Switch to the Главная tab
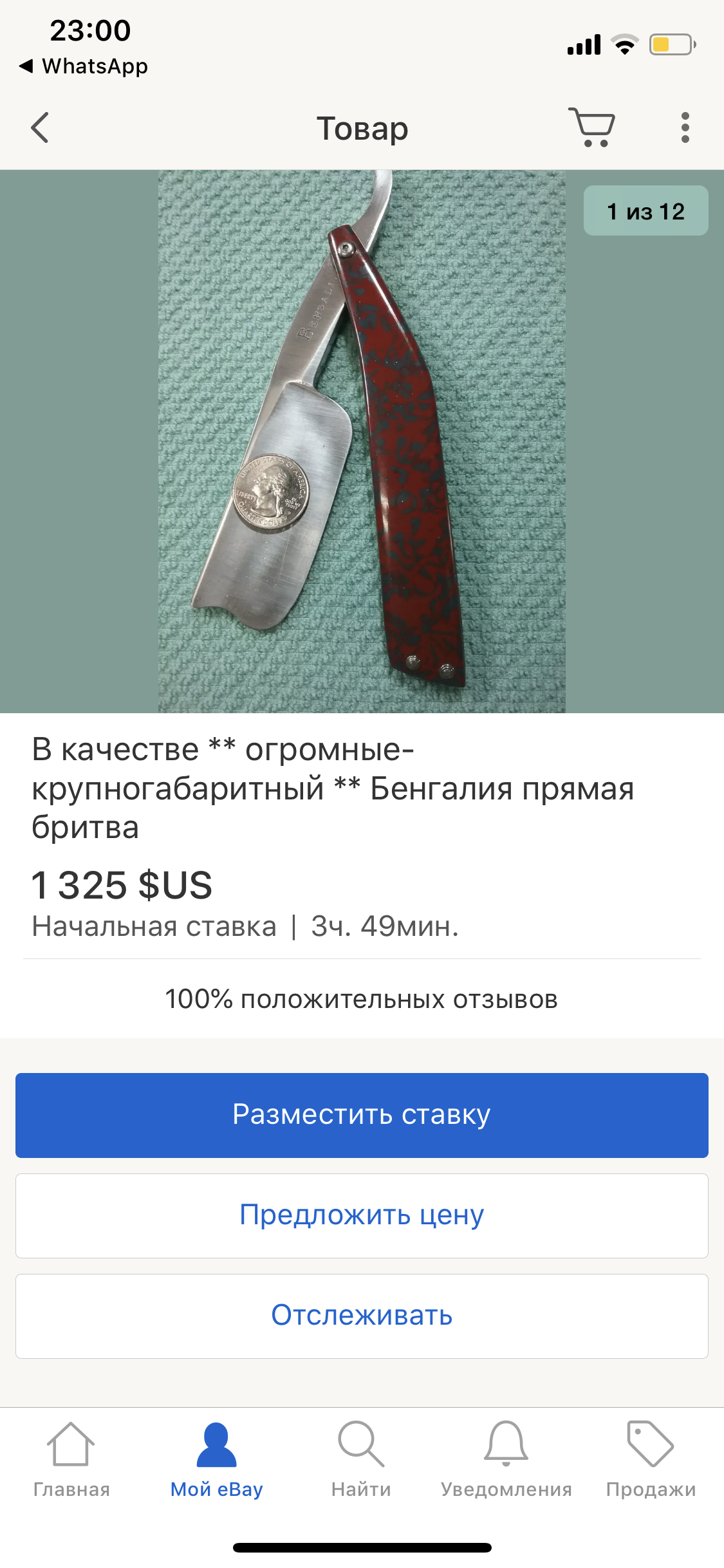 (x=71, y=1459)
